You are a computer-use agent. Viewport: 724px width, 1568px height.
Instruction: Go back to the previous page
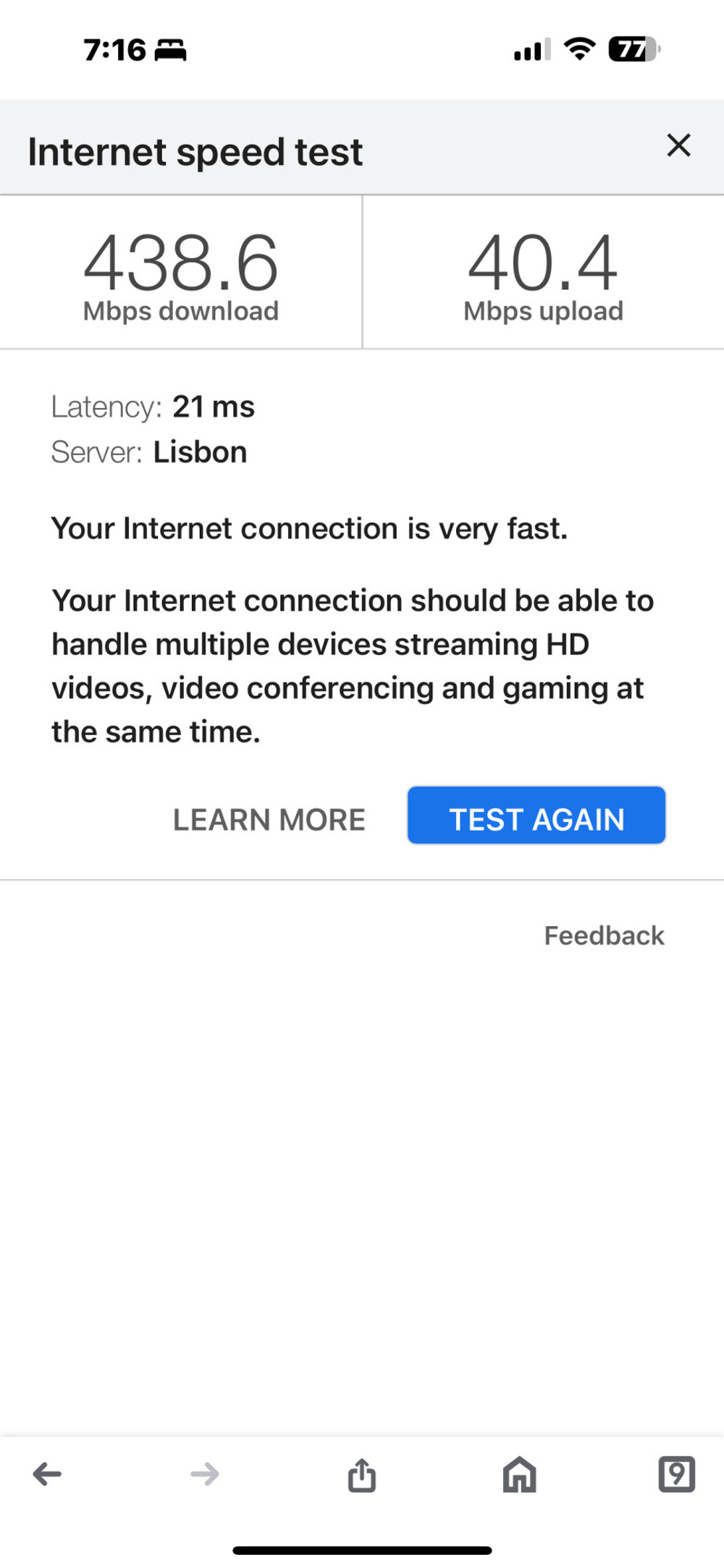pos(48,1474)
